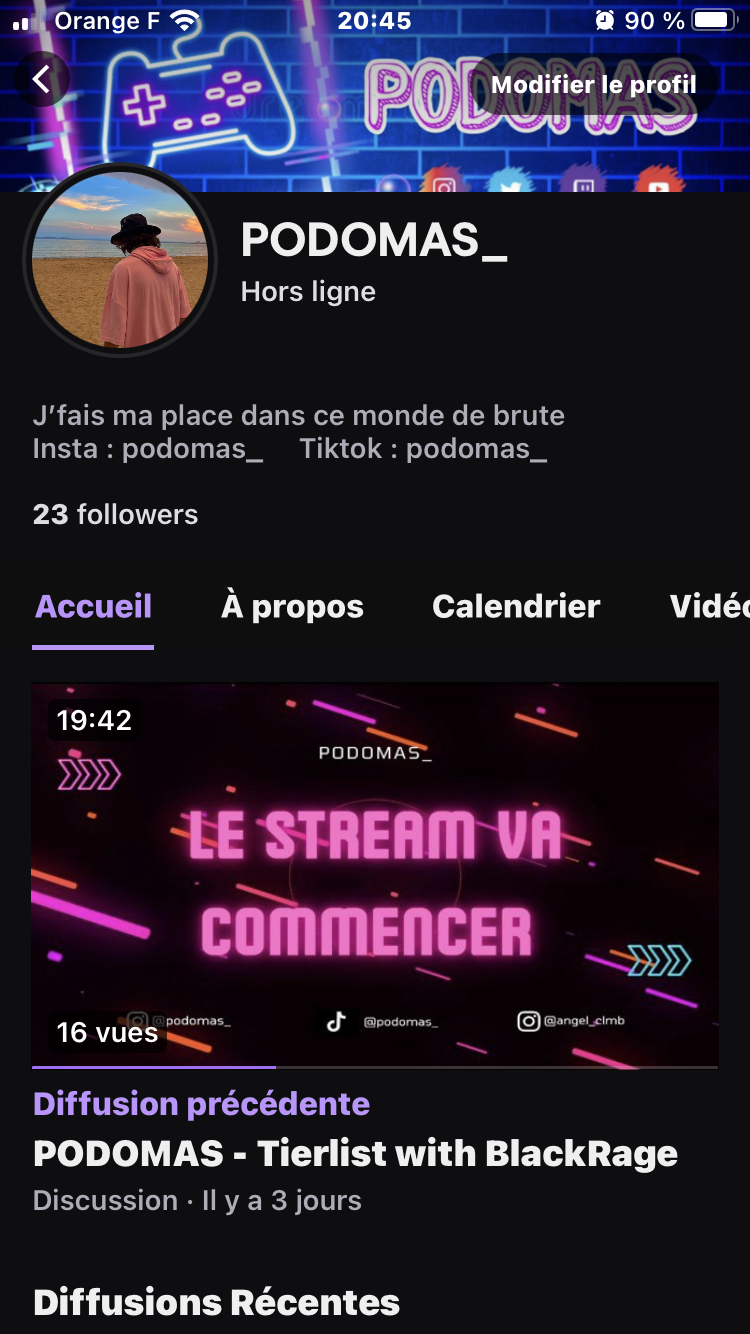
Task: Select the Twitter bird icon in the banner
Action: [x=512, y=184]
